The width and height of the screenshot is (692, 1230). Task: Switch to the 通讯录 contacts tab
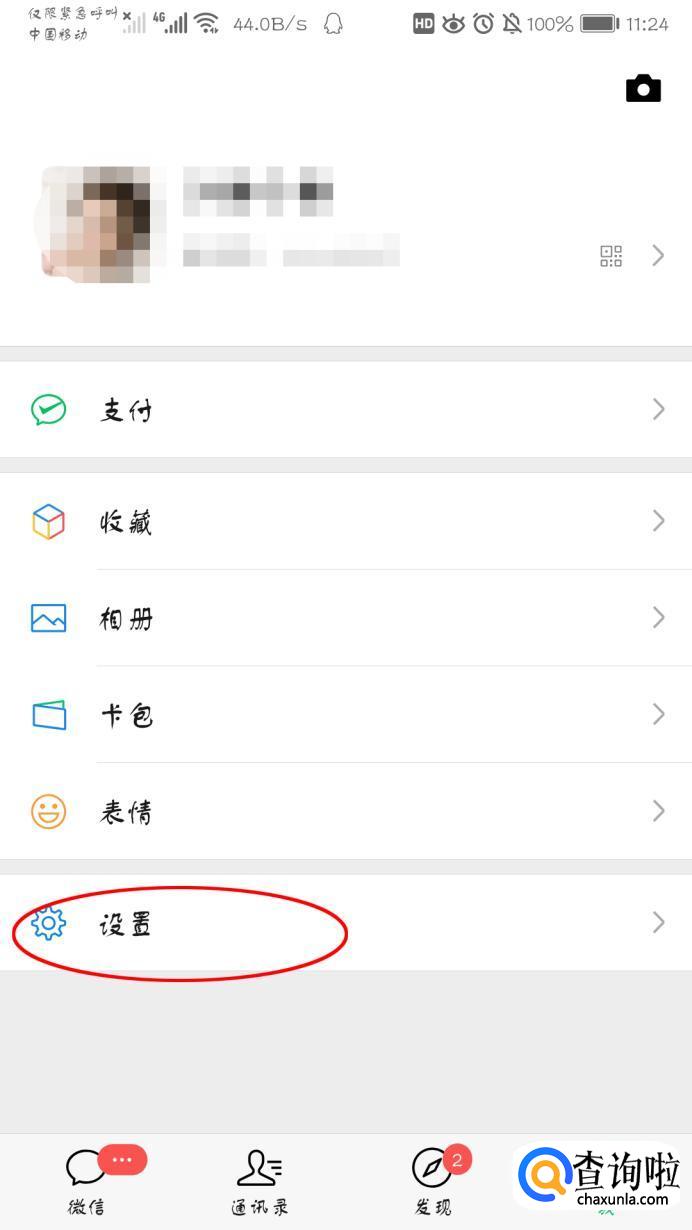click(x=260, y=1180)
